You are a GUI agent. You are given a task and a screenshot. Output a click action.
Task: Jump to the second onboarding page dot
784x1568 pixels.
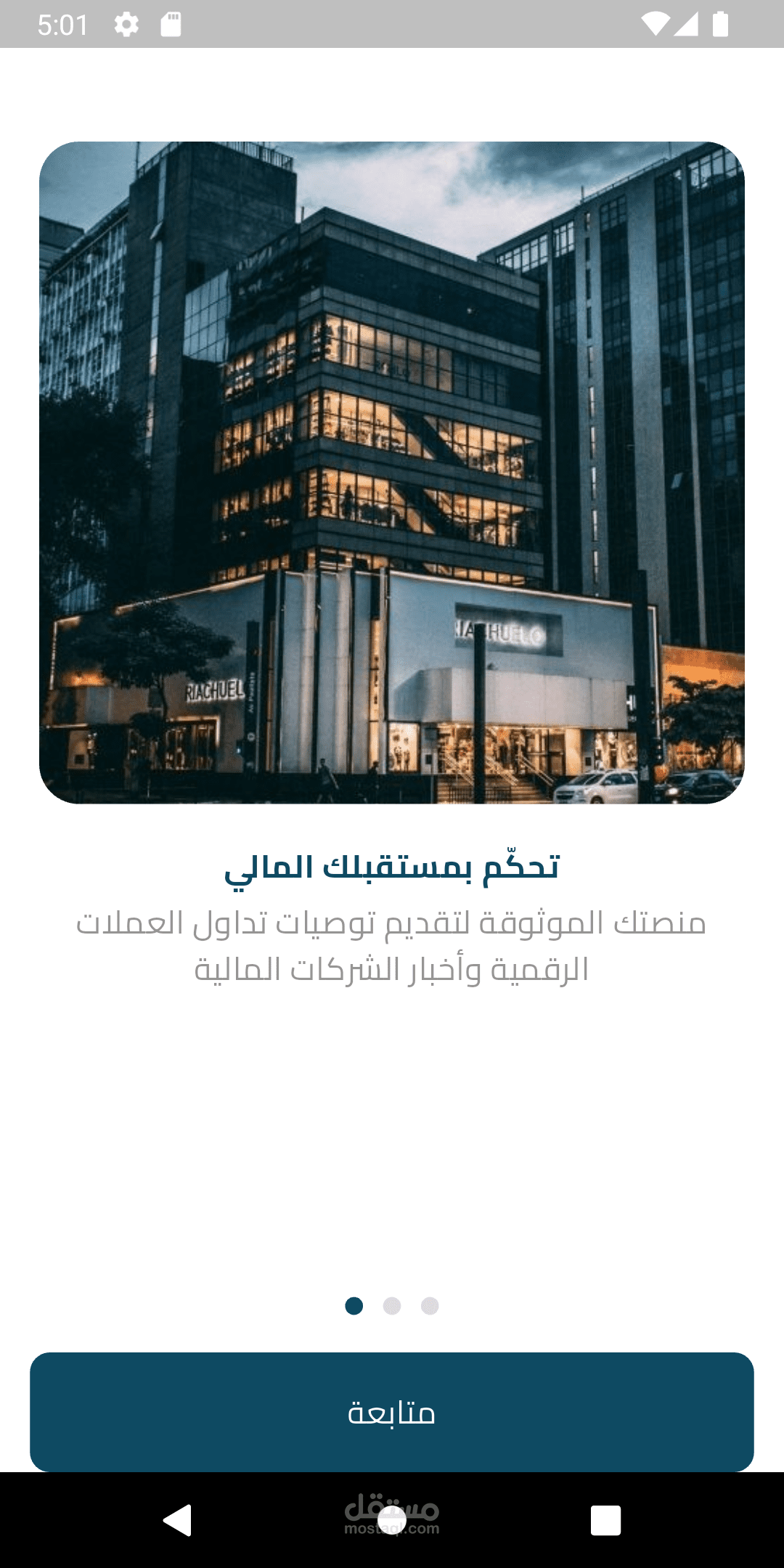click(x=392, y=1306)
